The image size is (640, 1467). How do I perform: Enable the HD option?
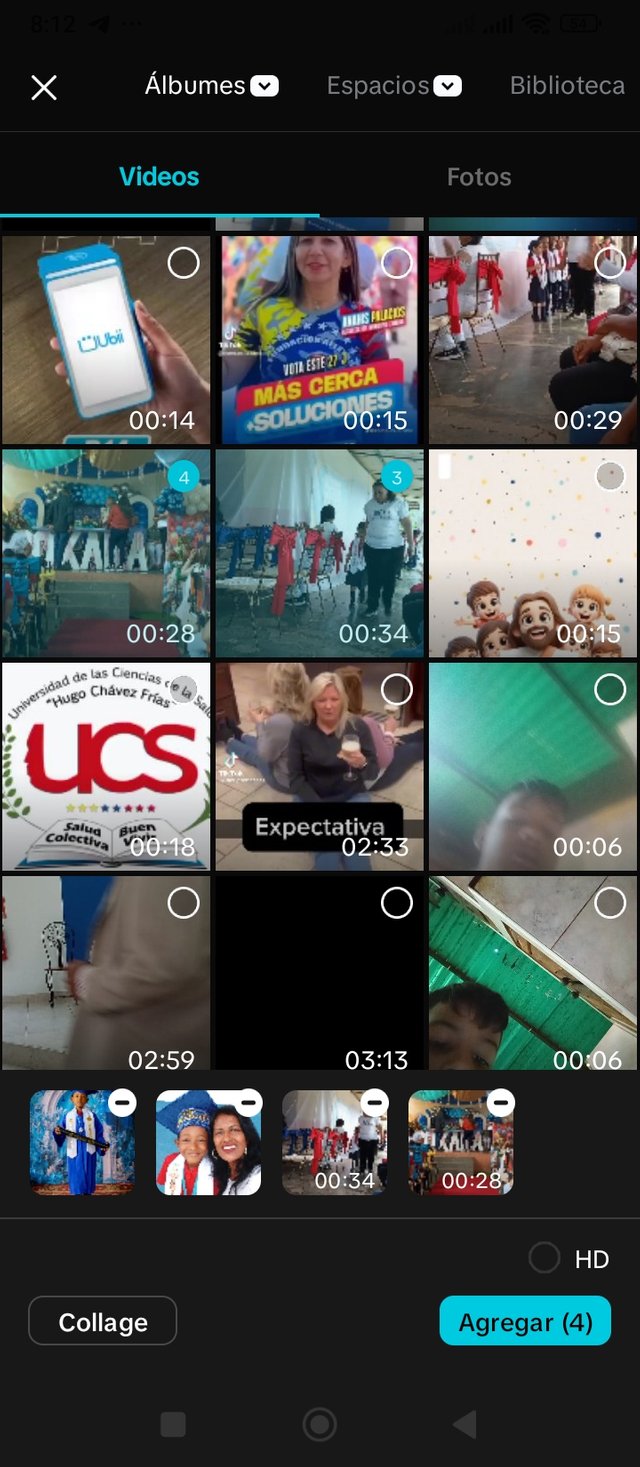point(544,1258)
